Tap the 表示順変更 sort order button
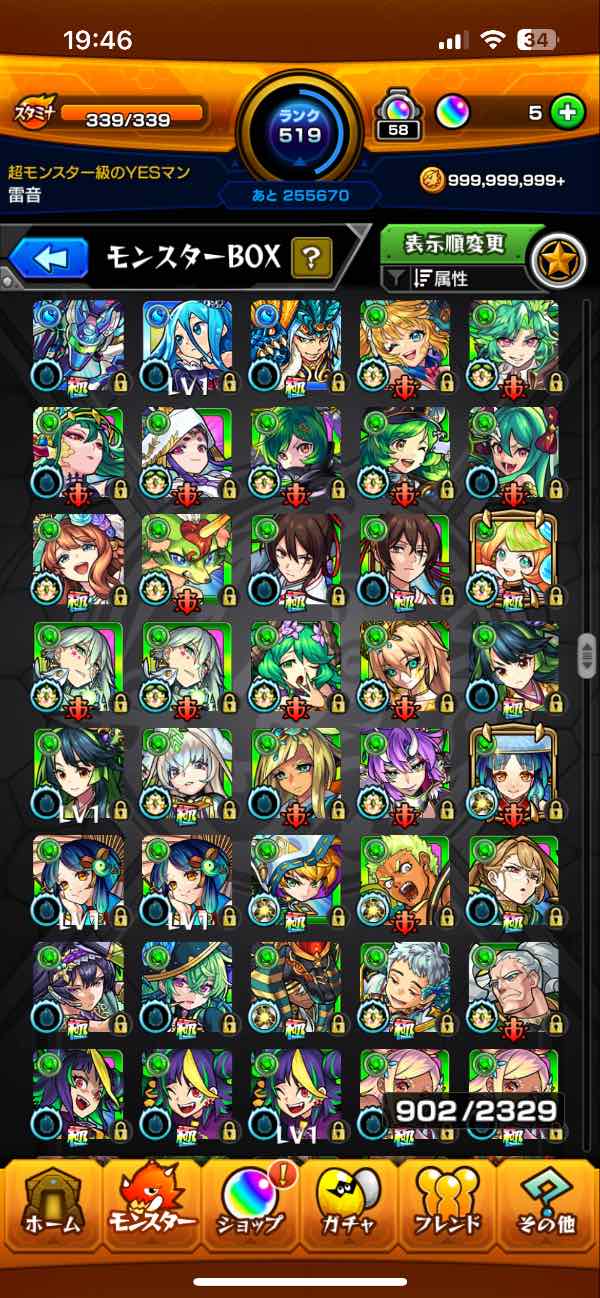The height and width of the screenshot is (1298, 600). [454, 244]
